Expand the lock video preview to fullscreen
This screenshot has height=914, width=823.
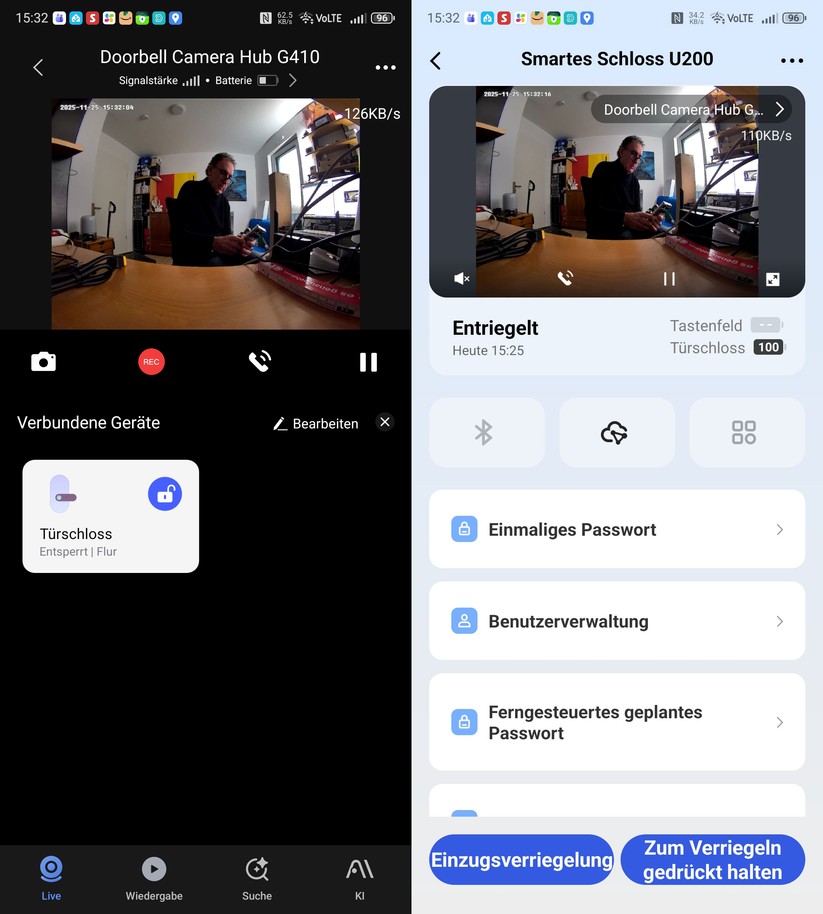point(773,279)
